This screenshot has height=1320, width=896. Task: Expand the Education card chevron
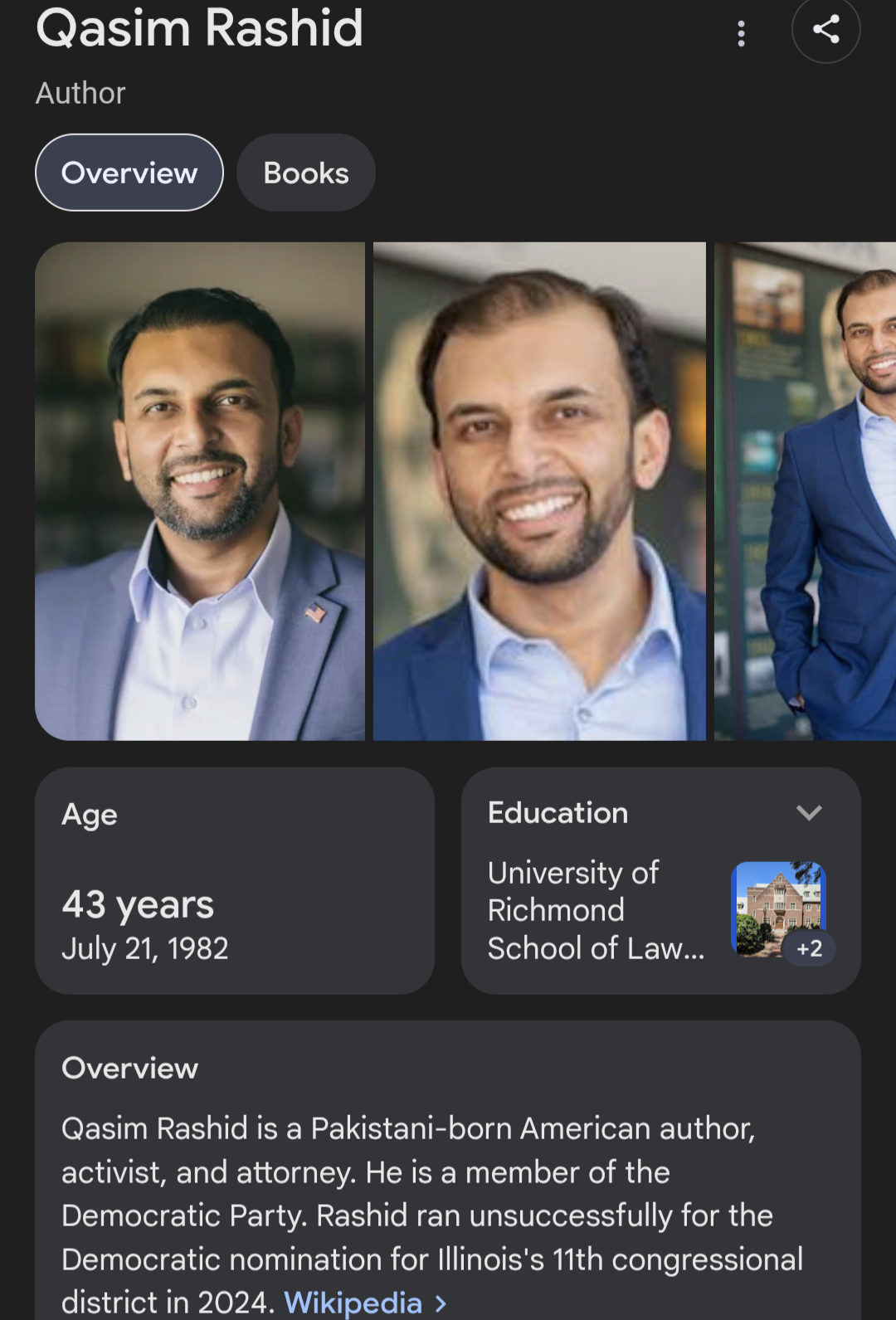[809, 812]
